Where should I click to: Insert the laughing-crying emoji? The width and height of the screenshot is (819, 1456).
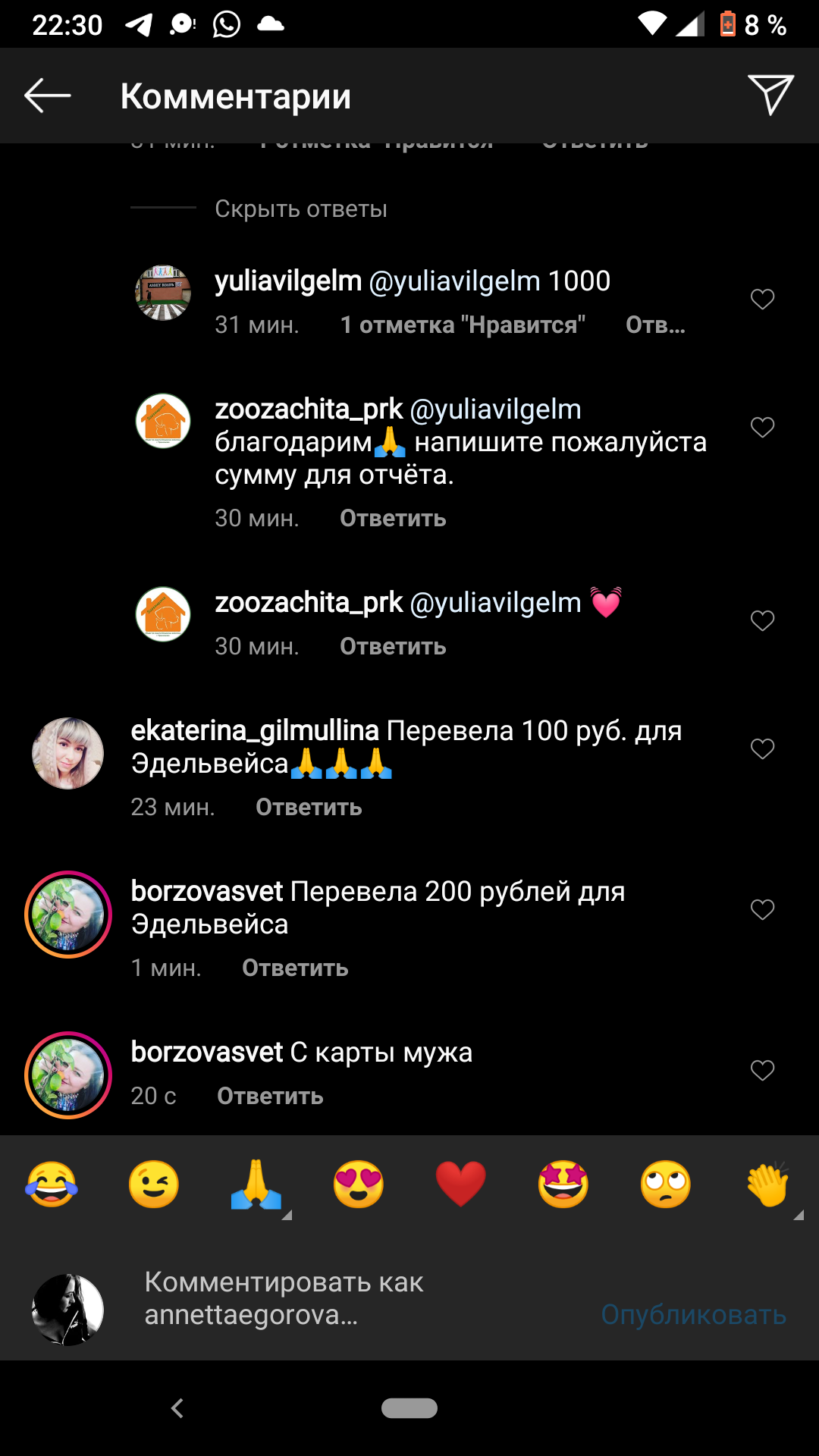52,1185
